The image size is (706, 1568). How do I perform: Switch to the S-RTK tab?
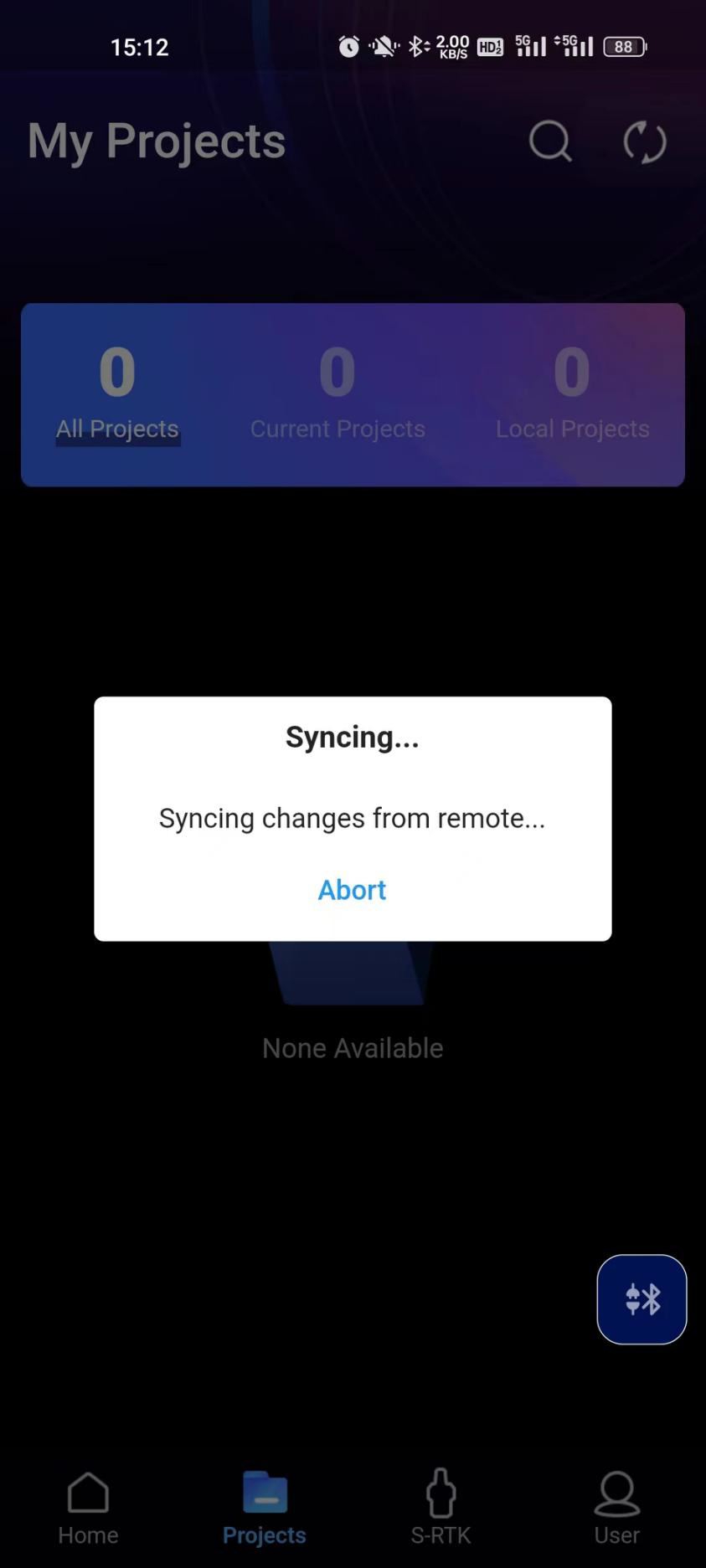[441, 1508]
